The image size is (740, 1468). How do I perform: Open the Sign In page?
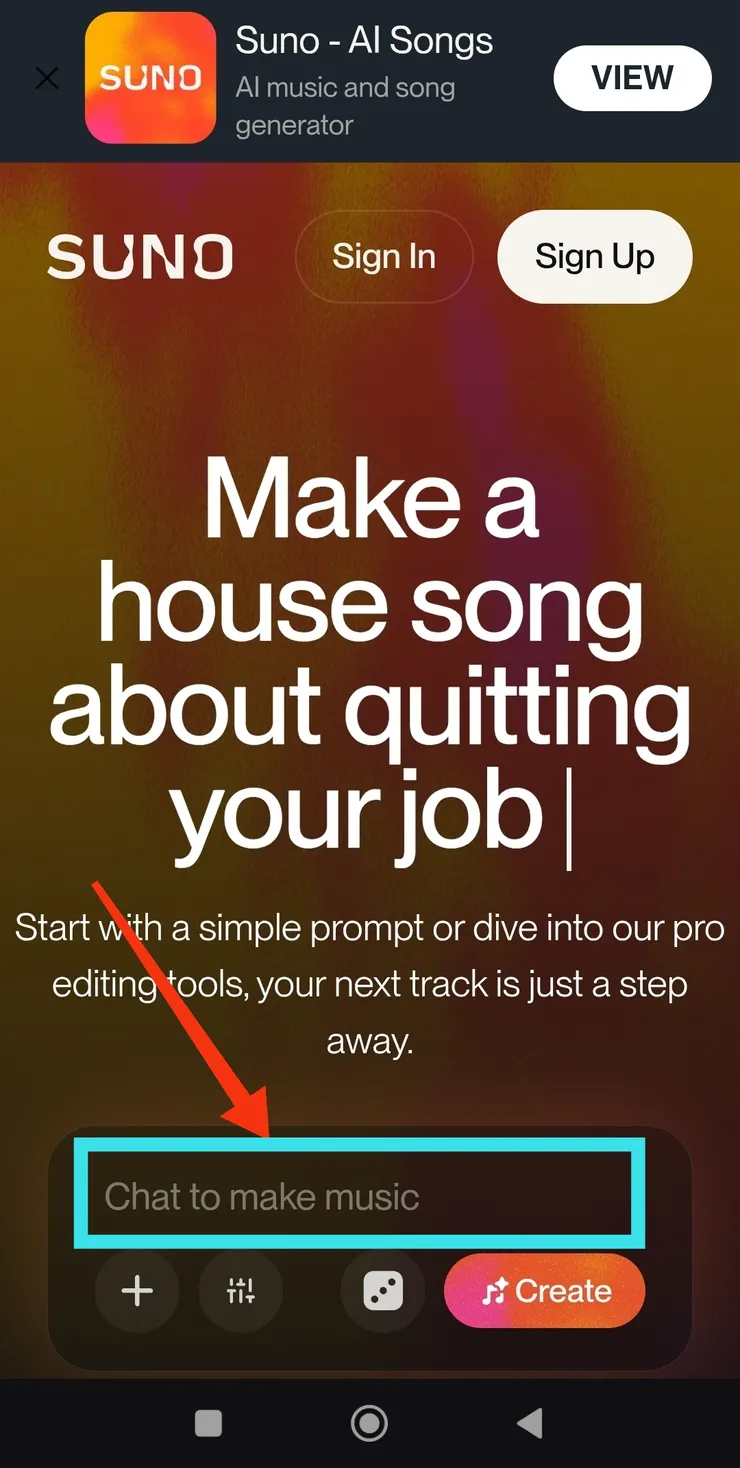click(384, 257)
